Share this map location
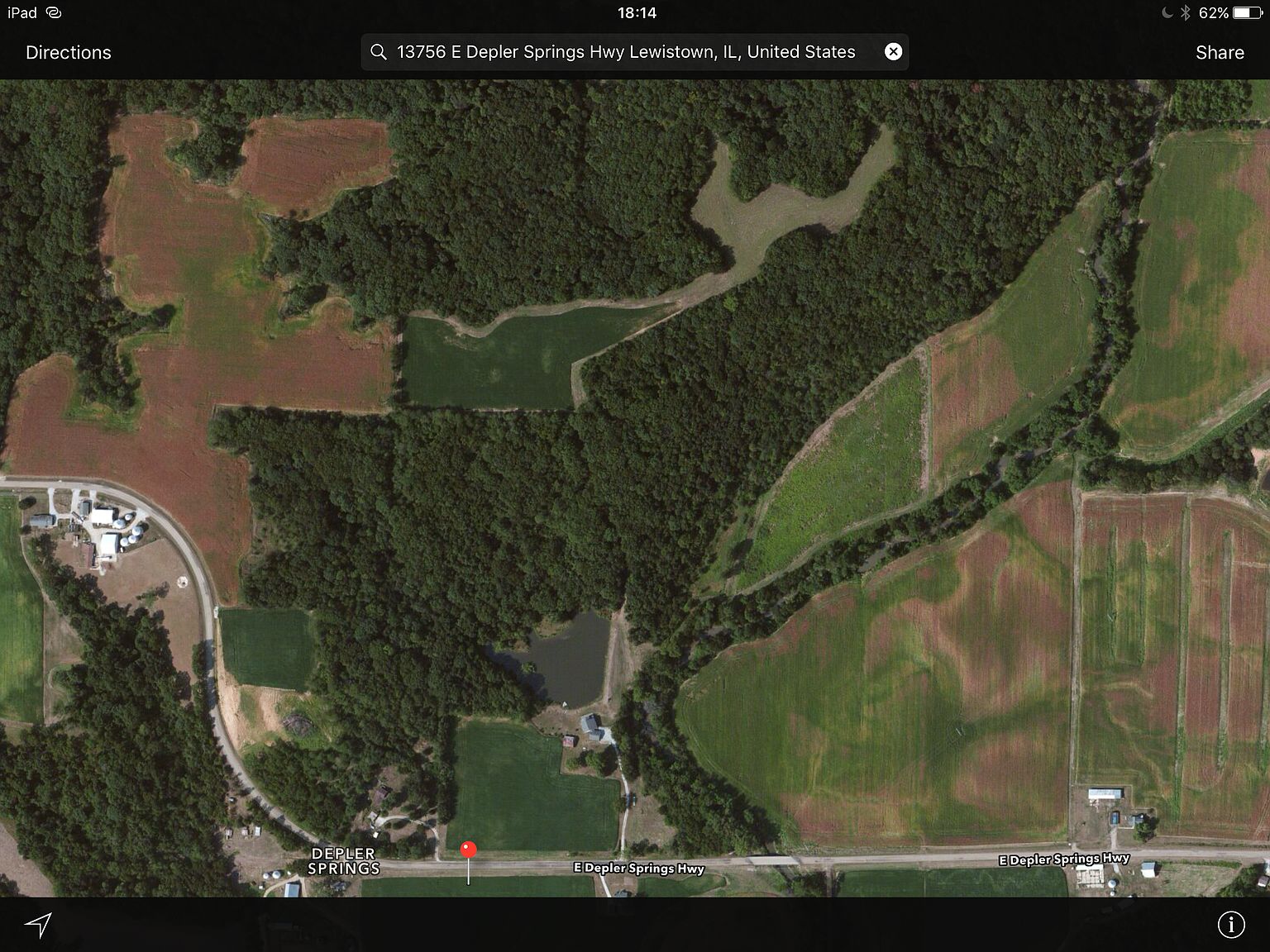This screenshot has height=952, width=1270. coord(1219,52)
